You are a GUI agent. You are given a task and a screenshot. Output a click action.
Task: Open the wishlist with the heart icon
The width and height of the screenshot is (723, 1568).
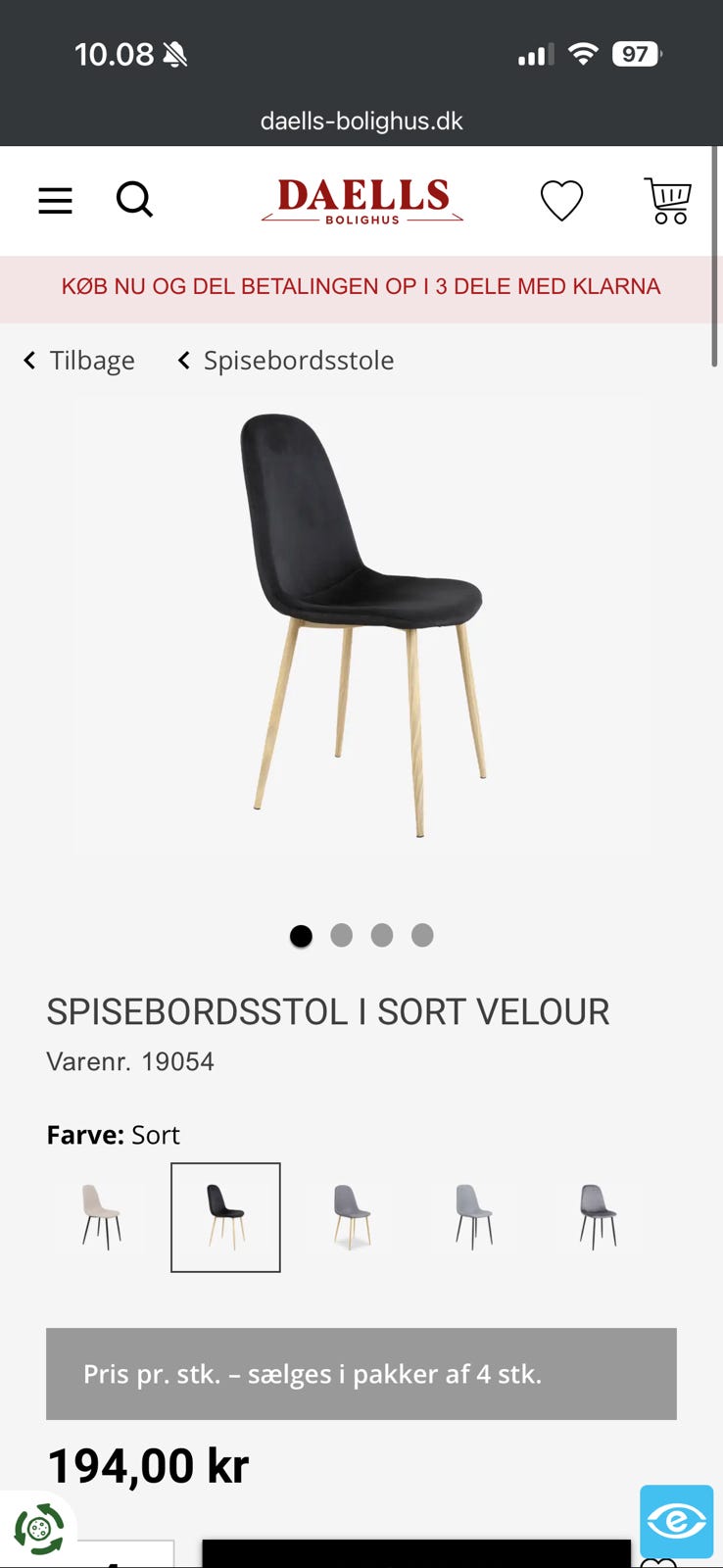pos(561,200)
